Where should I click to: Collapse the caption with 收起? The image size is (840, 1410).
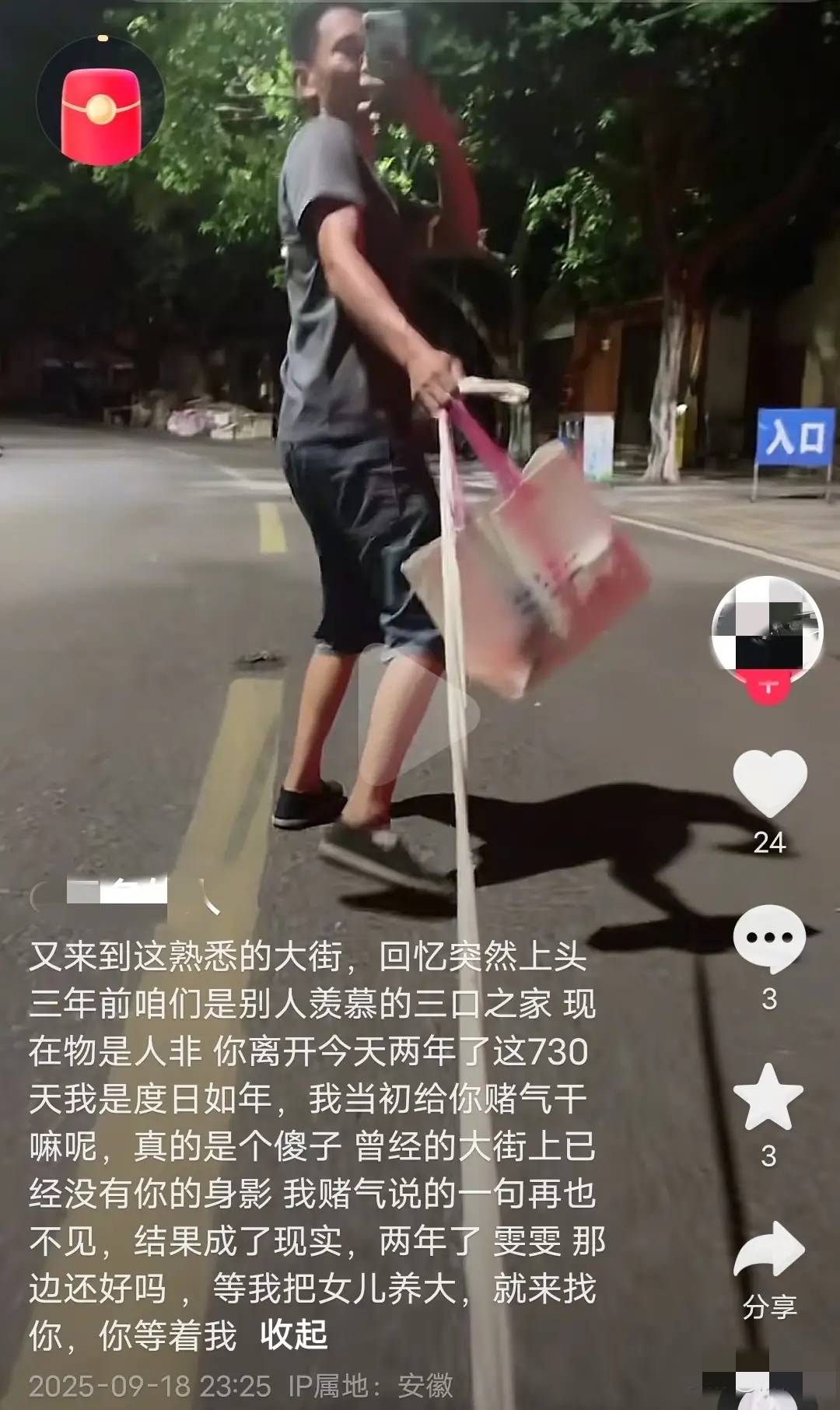coord(294,1335)
